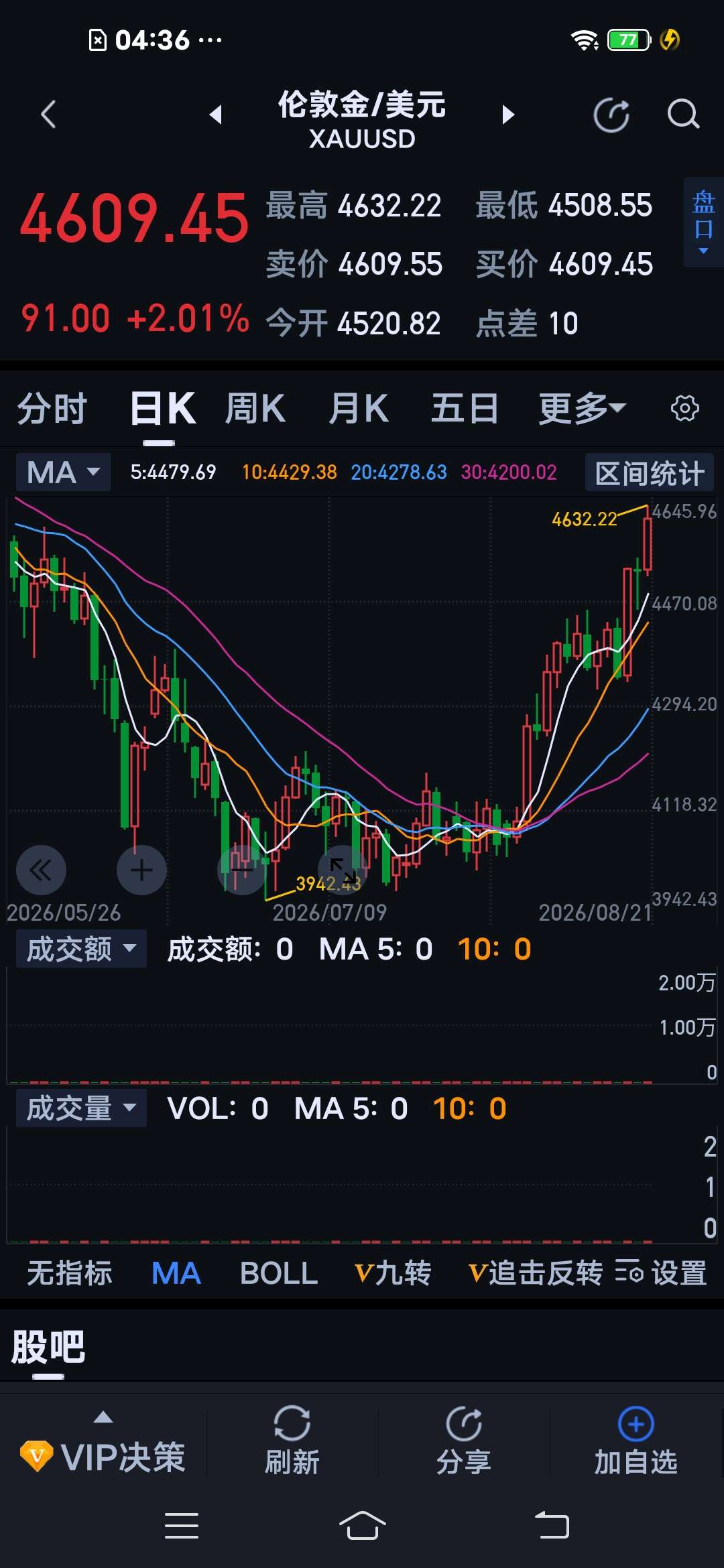The width and height of the screenshot is (724, 1568).
Task: Tap the 区间统计 button
Action: [650, 473]
